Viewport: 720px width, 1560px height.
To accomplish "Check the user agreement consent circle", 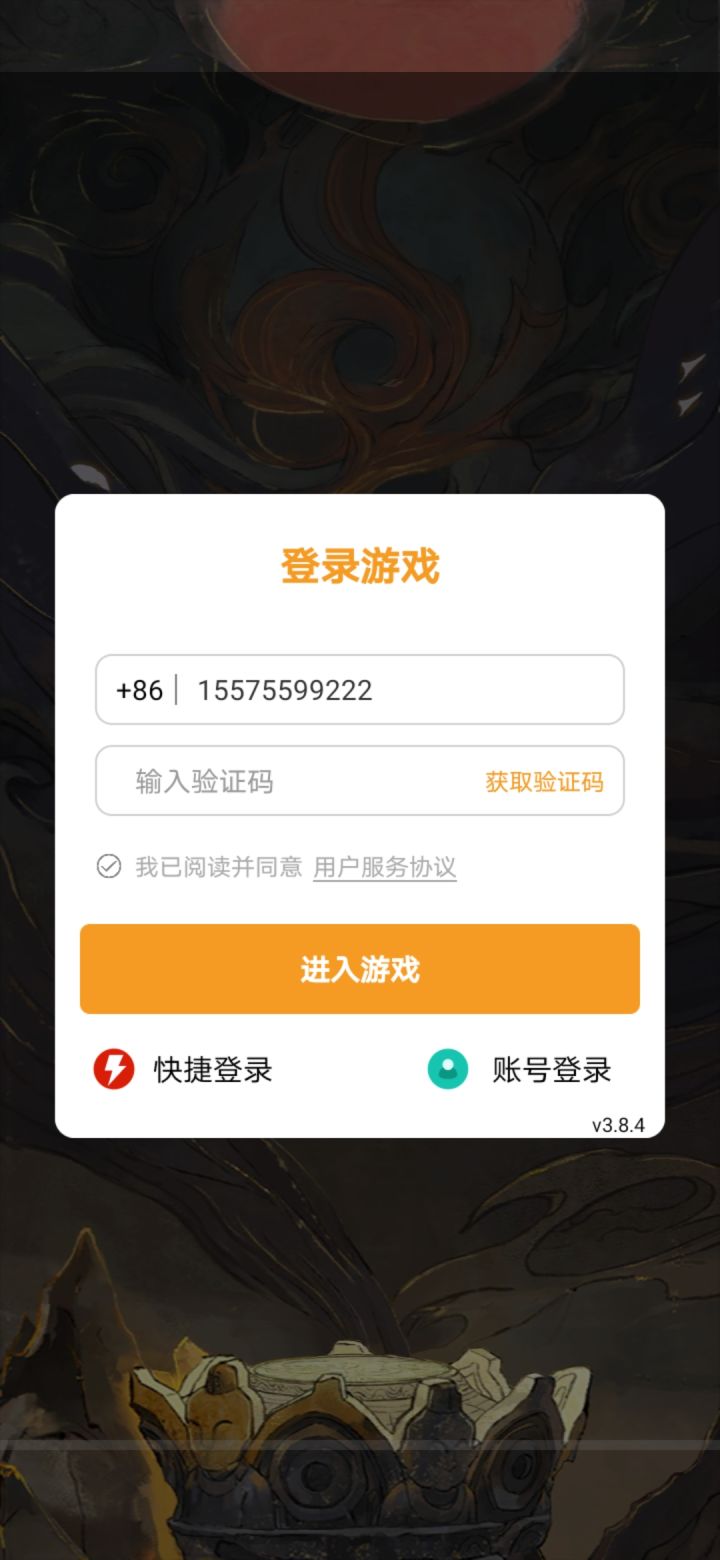I will [106, 867].
